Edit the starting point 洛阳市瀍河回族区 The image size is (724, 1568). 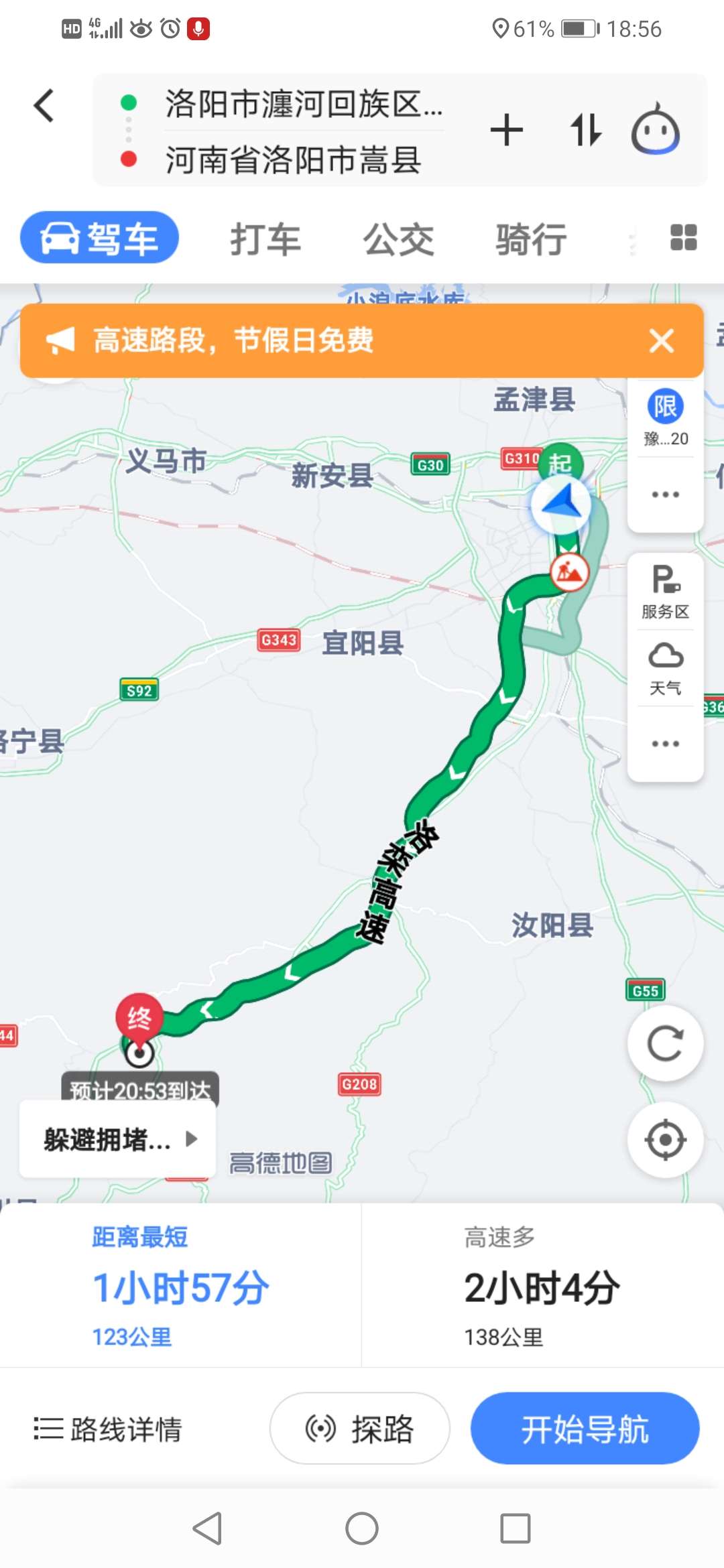(x=304, y=104)
